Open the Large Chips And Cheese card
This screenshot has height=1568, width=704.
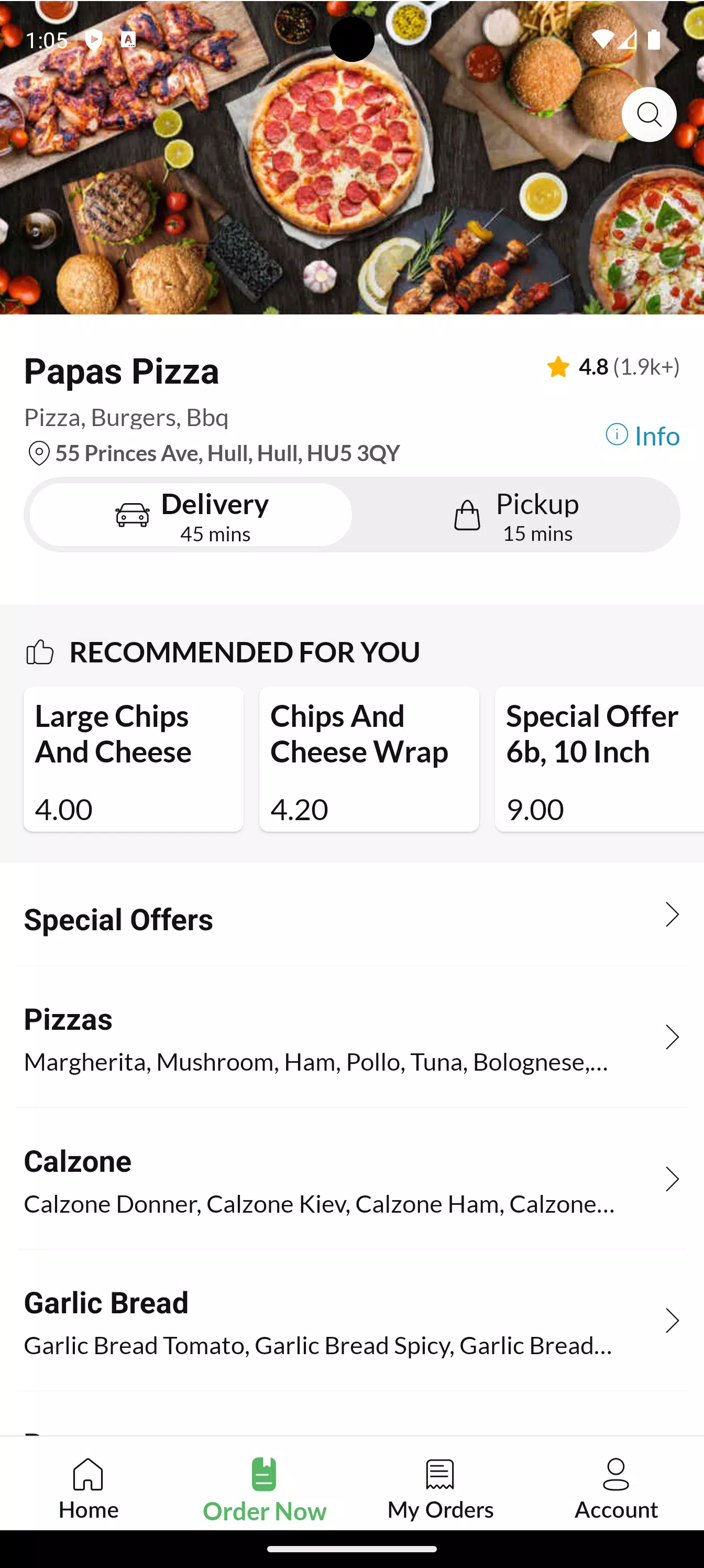(133, 759)
